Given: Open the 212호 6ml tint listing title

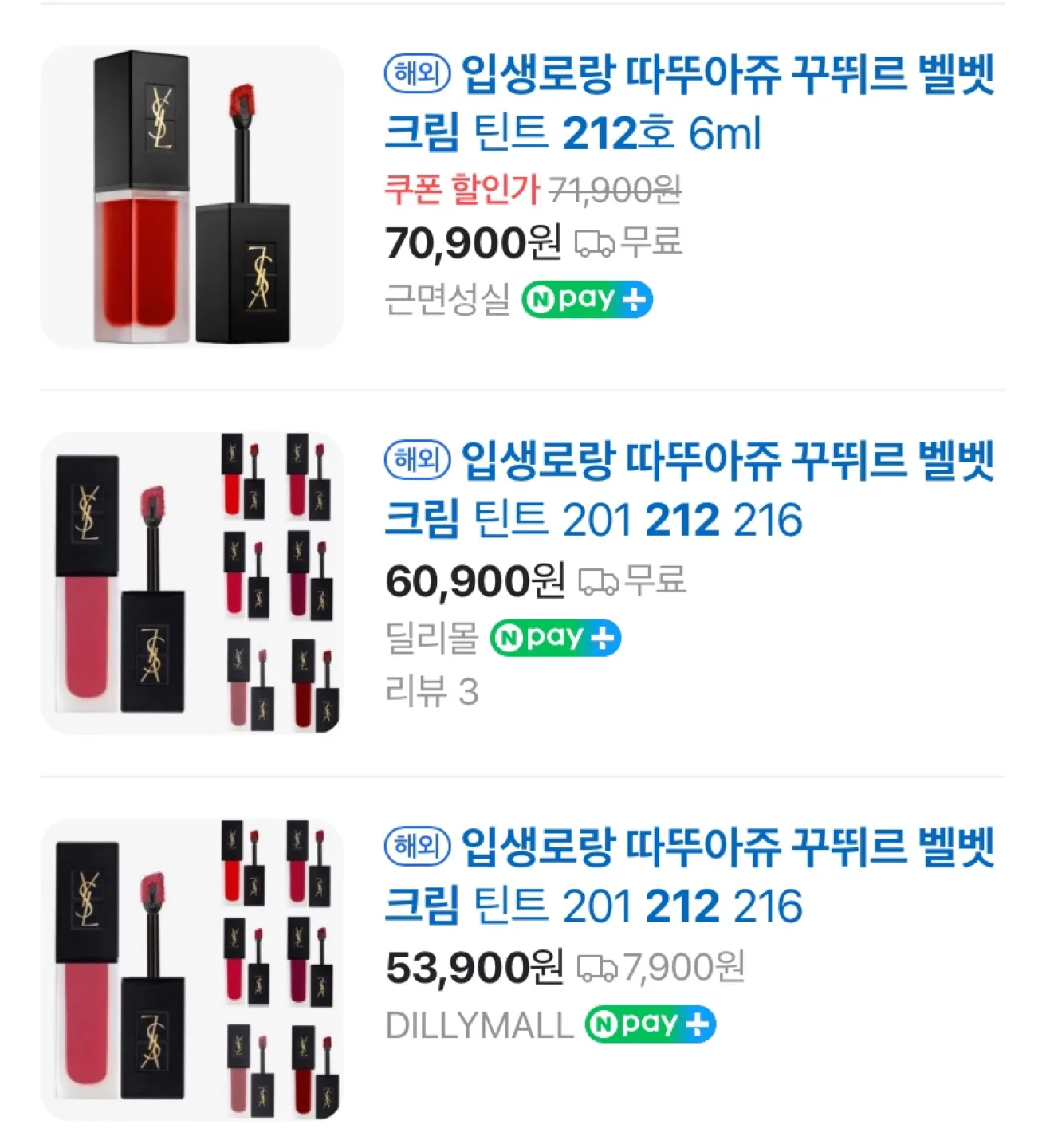Looking at the screenshot, I should click(x=689, y=104).
